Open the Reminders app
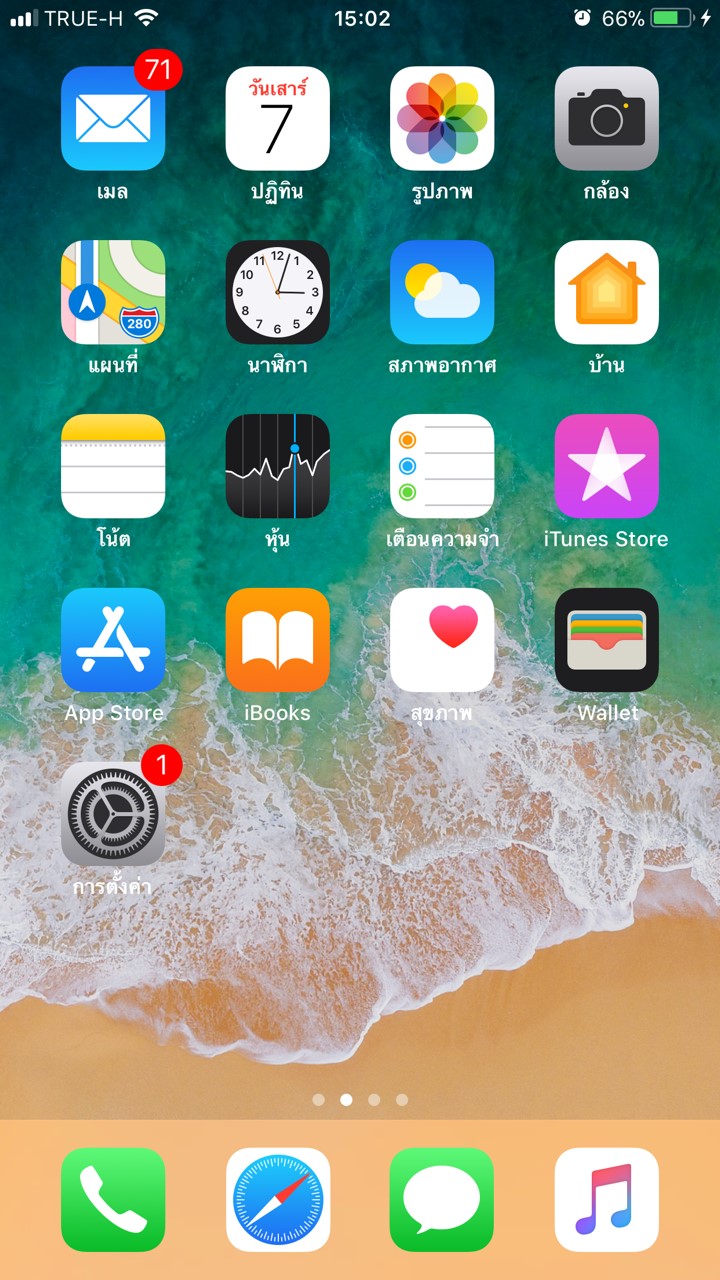 (442, 466)
